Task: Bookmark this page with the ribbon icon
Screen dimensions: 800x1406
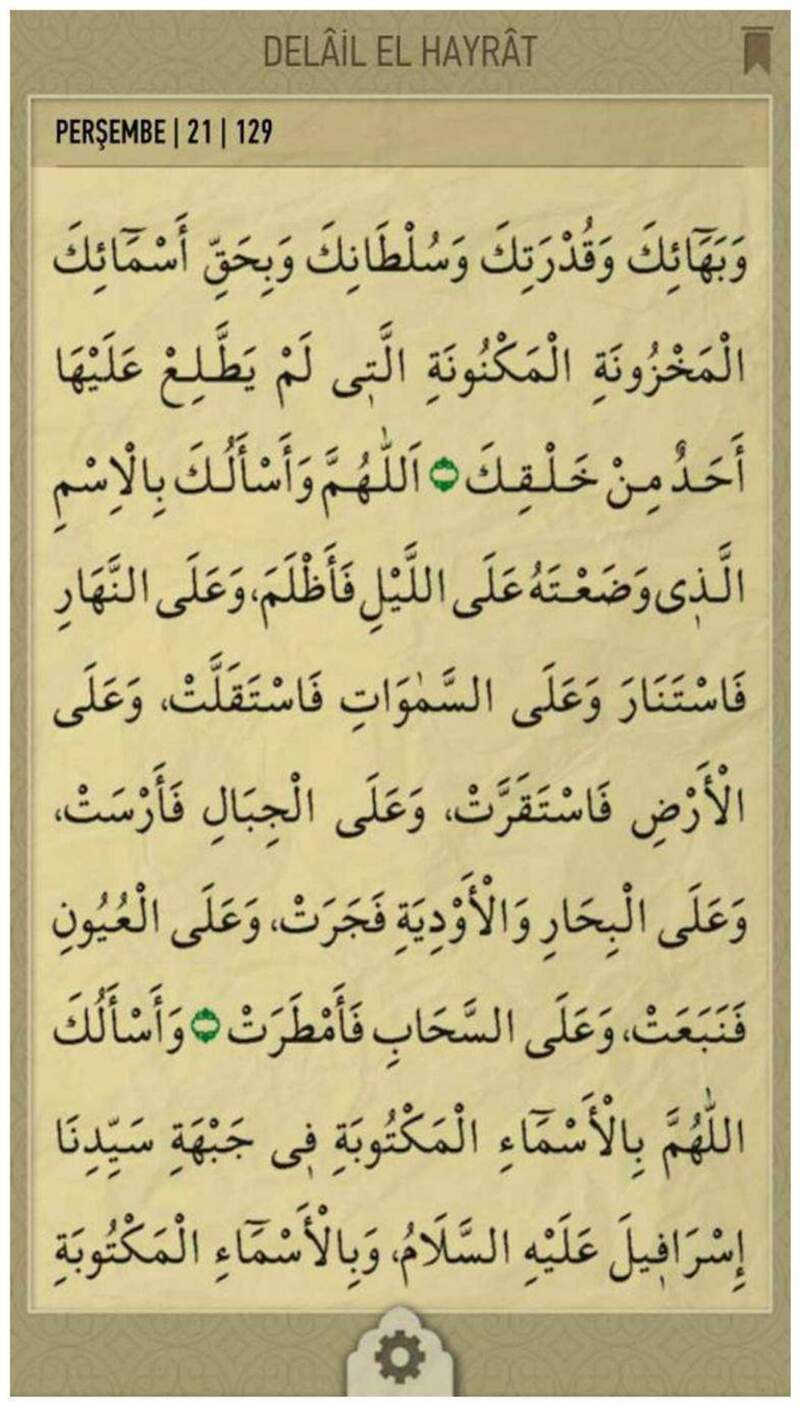Action: point(756,51)
